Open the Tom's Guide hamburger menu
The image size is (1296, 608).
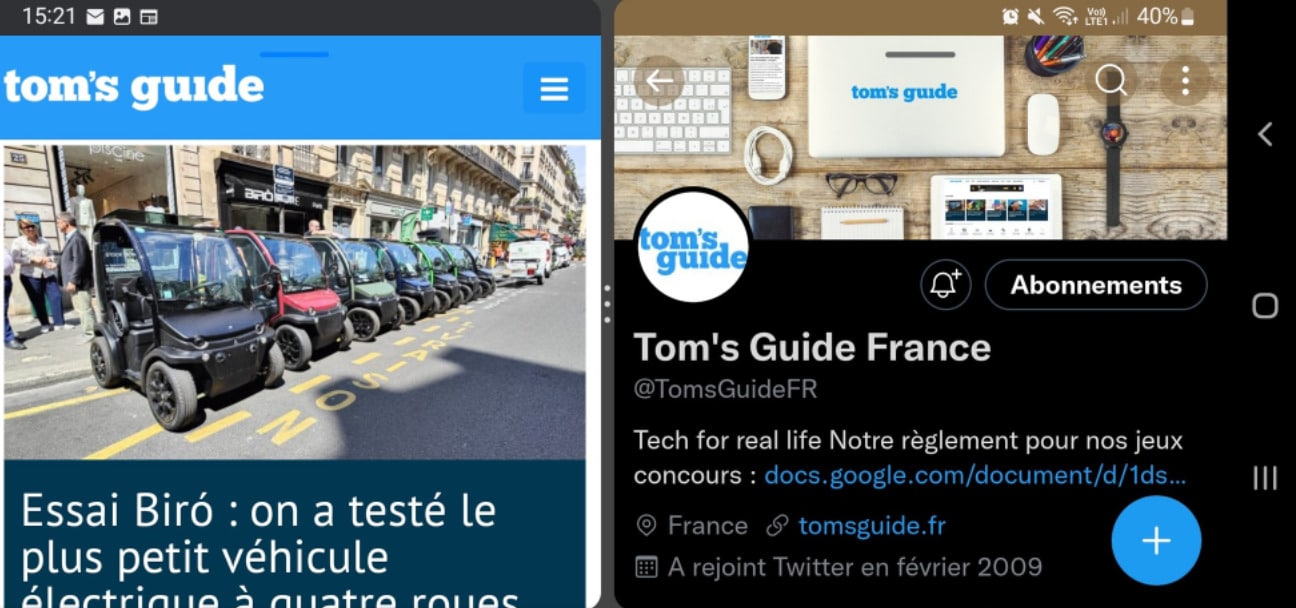553,89
